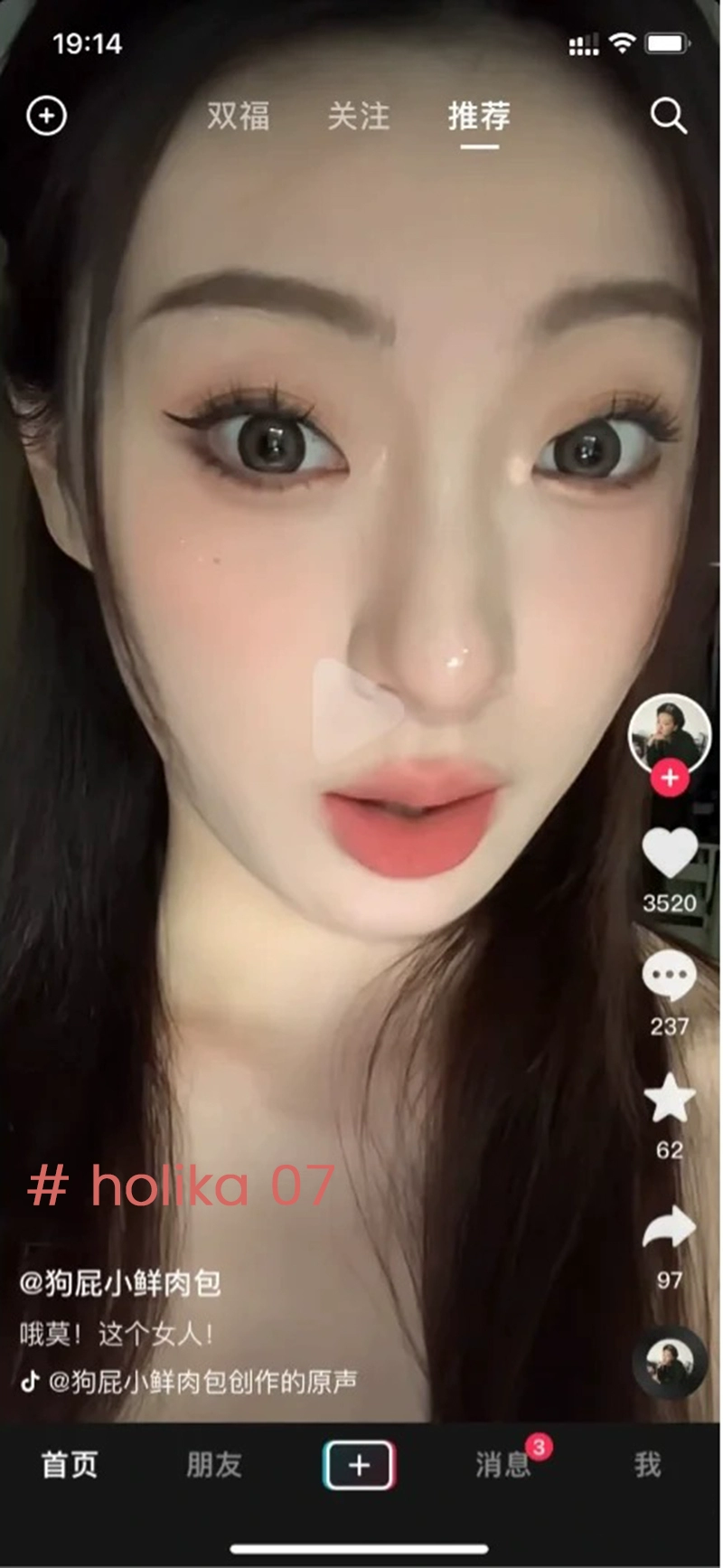The height and width of the screenshot is (1568, 723).
Task: Follow the creator with the red plus
Action: (x=670, y=778)
